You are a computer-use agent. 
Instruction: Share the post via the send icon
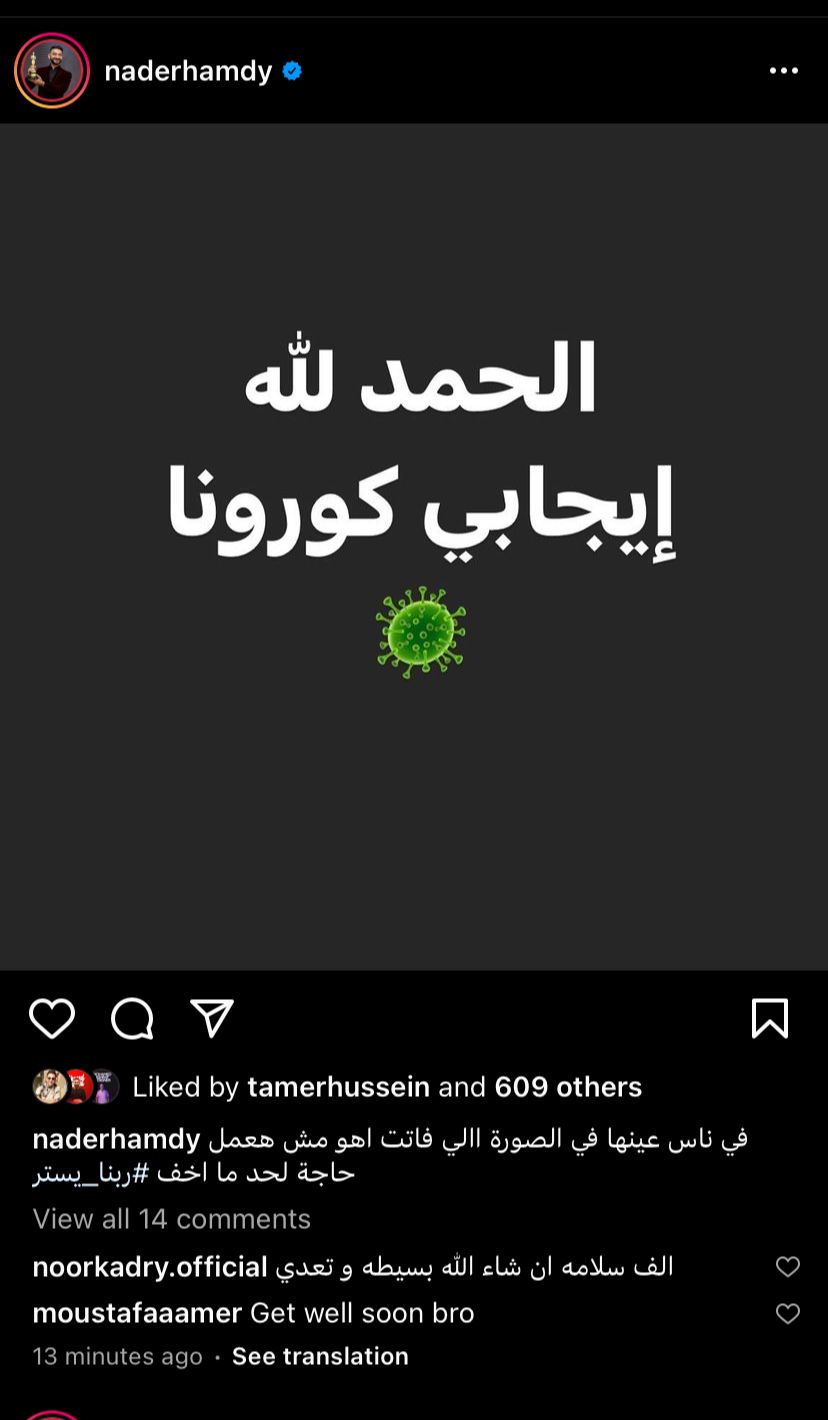pyautogui.click(x=212, y=1018)
